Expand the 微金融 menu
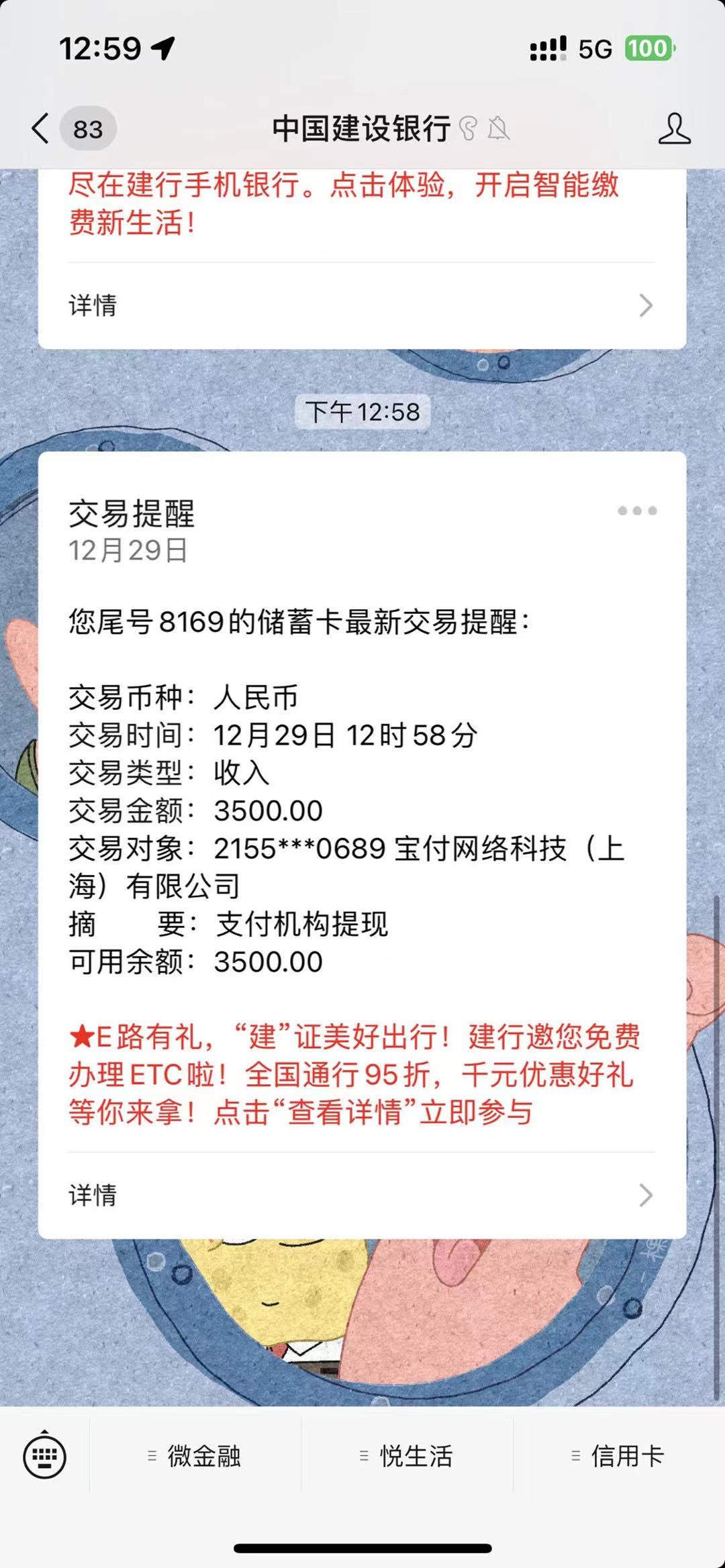The image size is (725, 1568). tap(195, 1456)
